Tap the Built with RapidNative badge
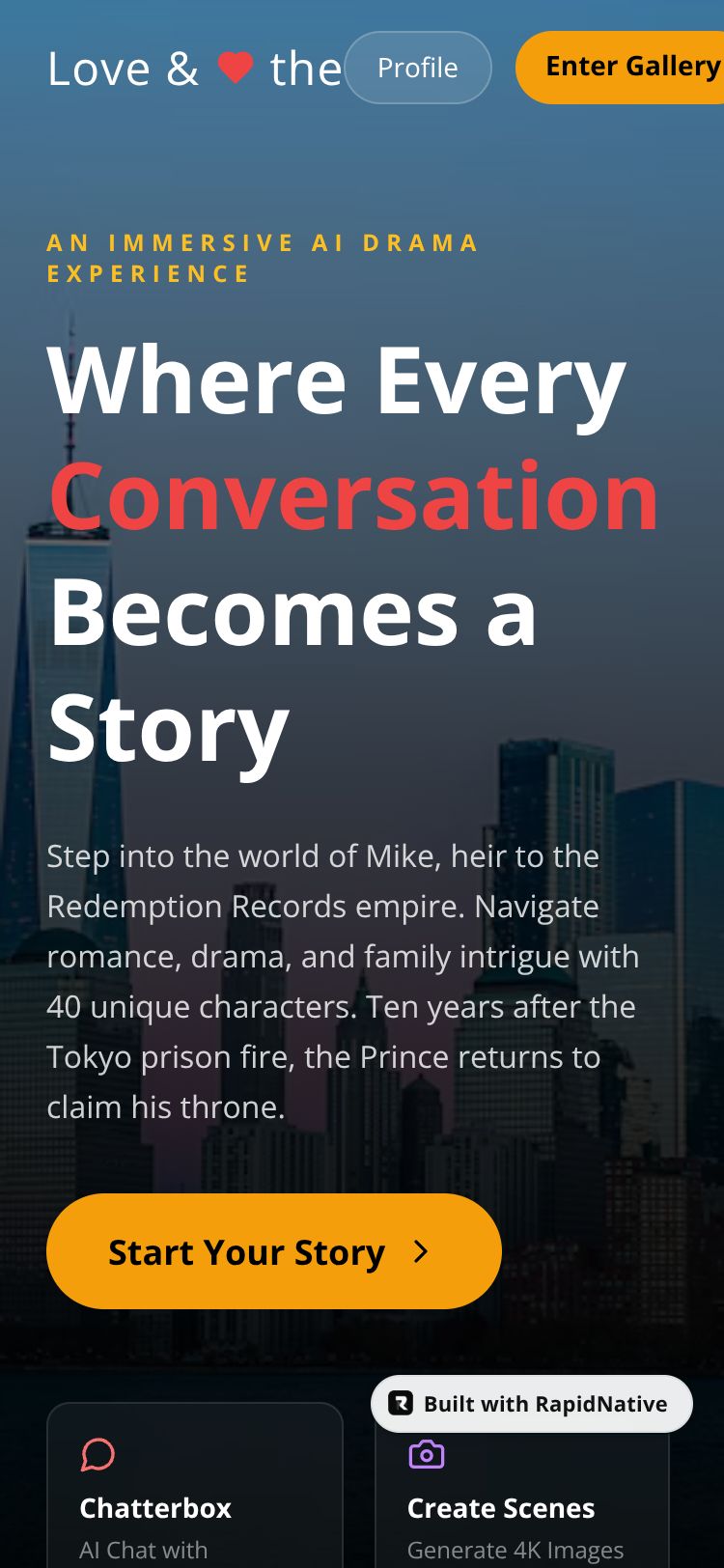Viewport: 724px width, 1568px height. coord(531,1404)
